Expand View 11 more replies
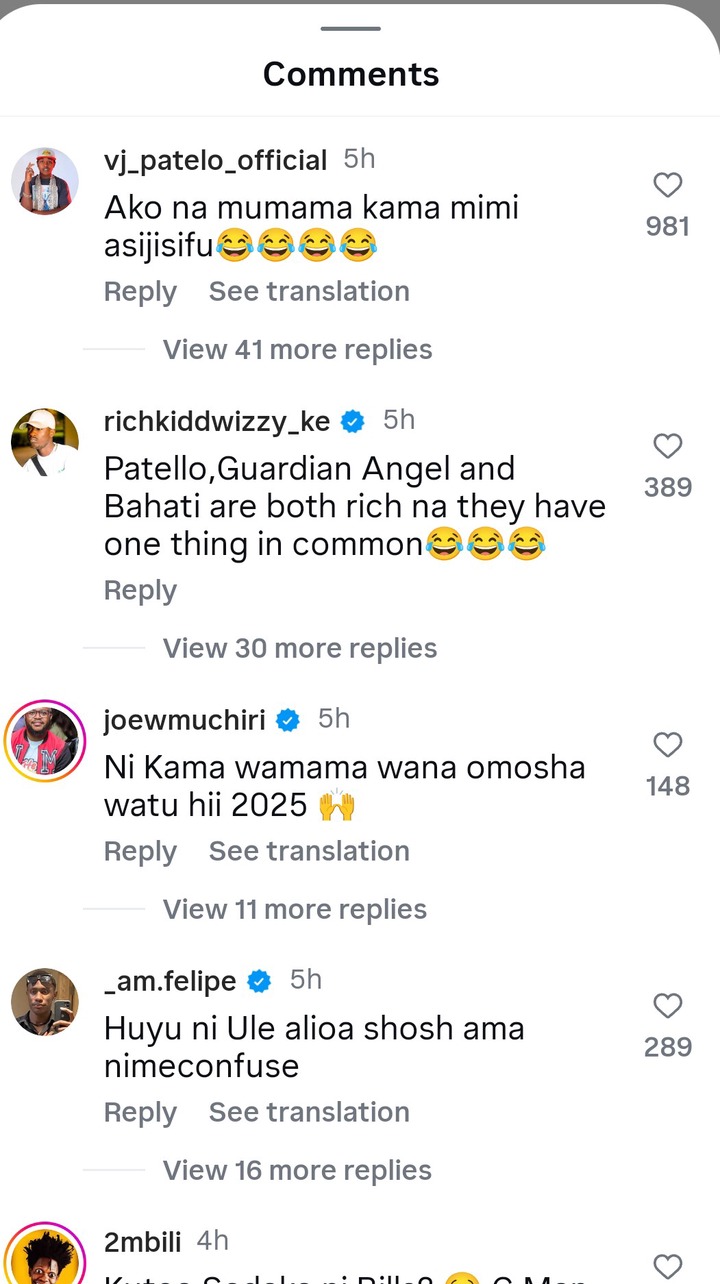The width and height of the screenshot is (720, 1284). point(294,910)
